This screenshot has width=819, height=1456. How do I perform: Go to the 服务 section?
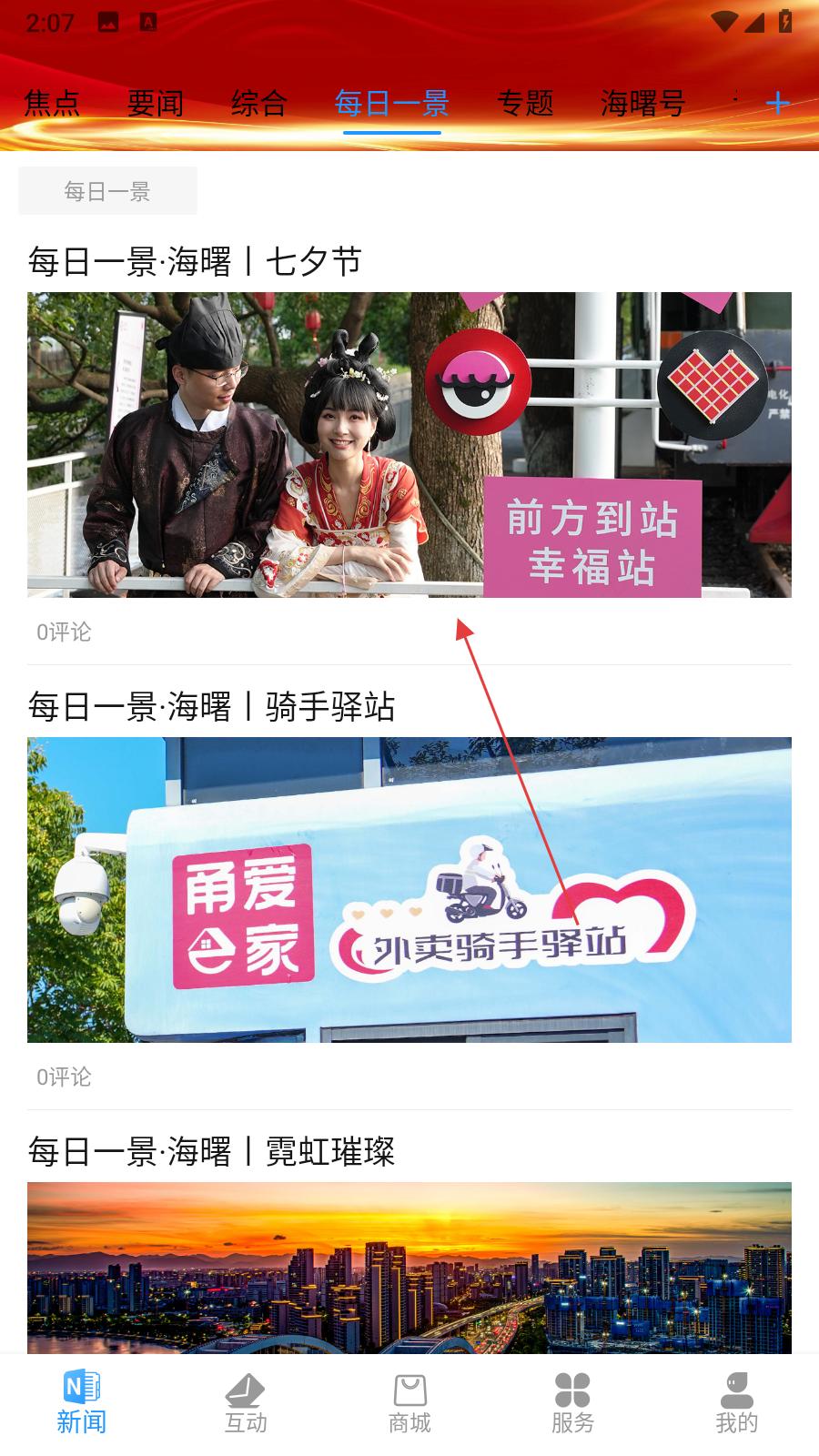[x=572, y=1404]
